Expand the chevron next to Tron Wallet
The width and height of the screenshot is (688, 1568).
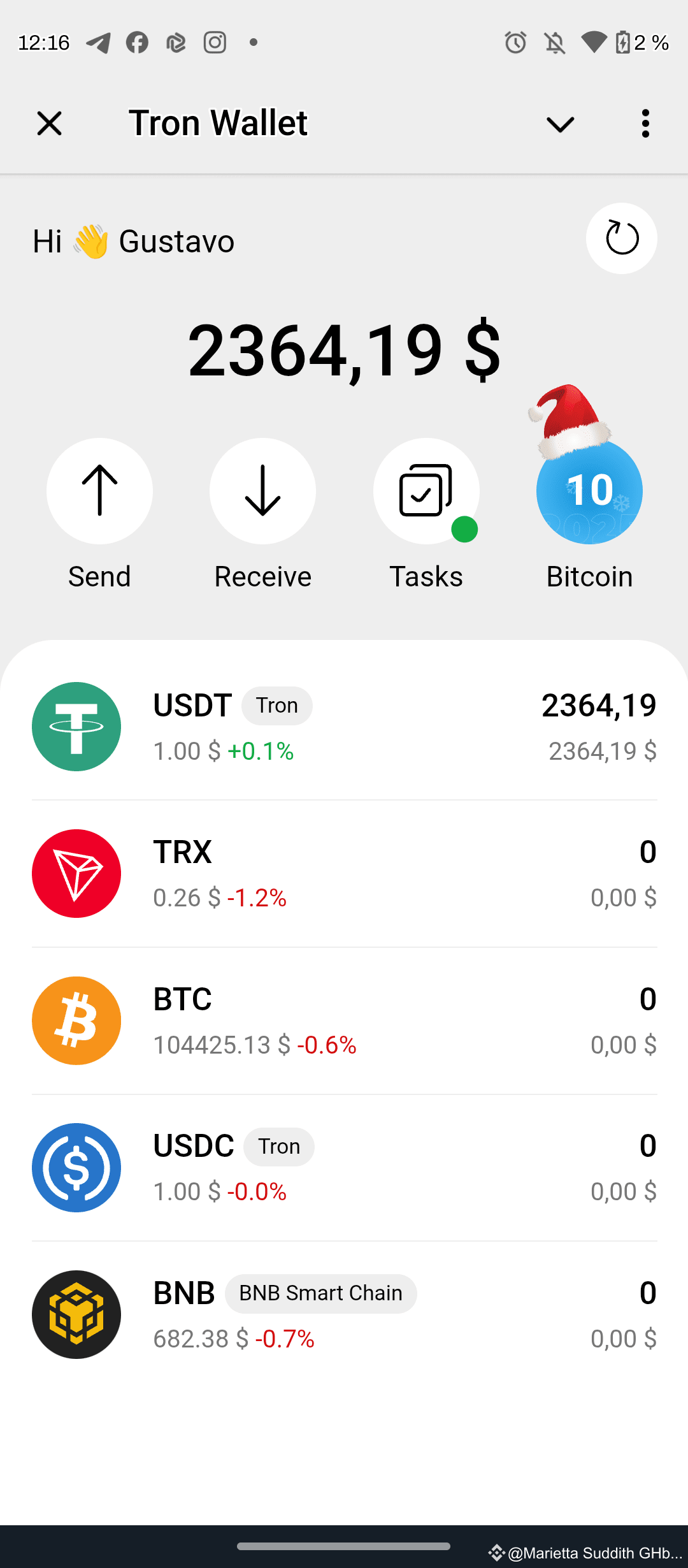click(560, 124)
